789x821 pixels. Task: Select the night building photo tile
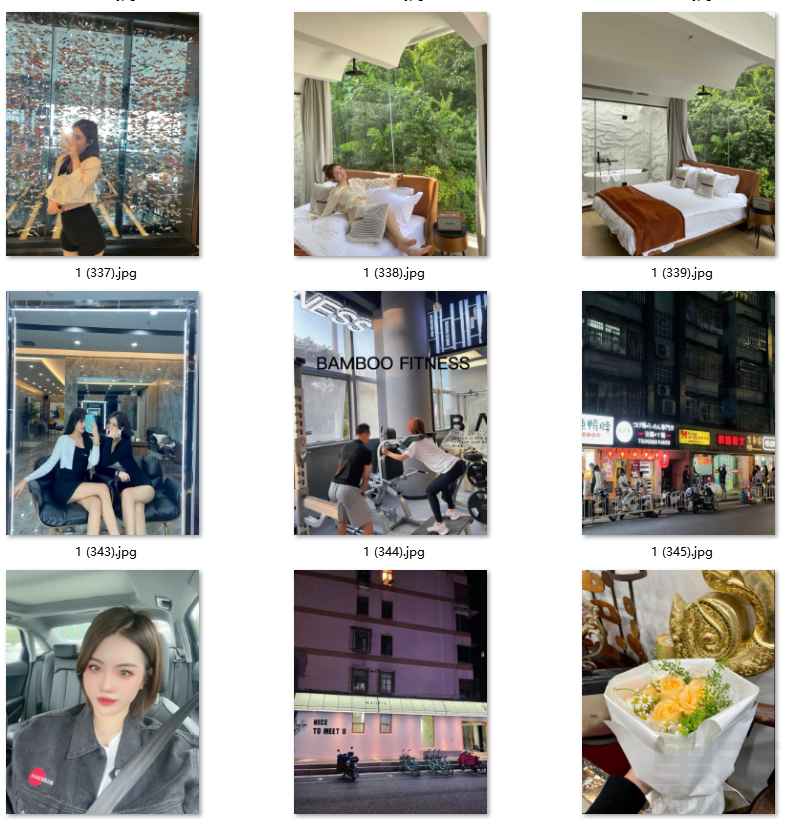[x=390, y=692]
